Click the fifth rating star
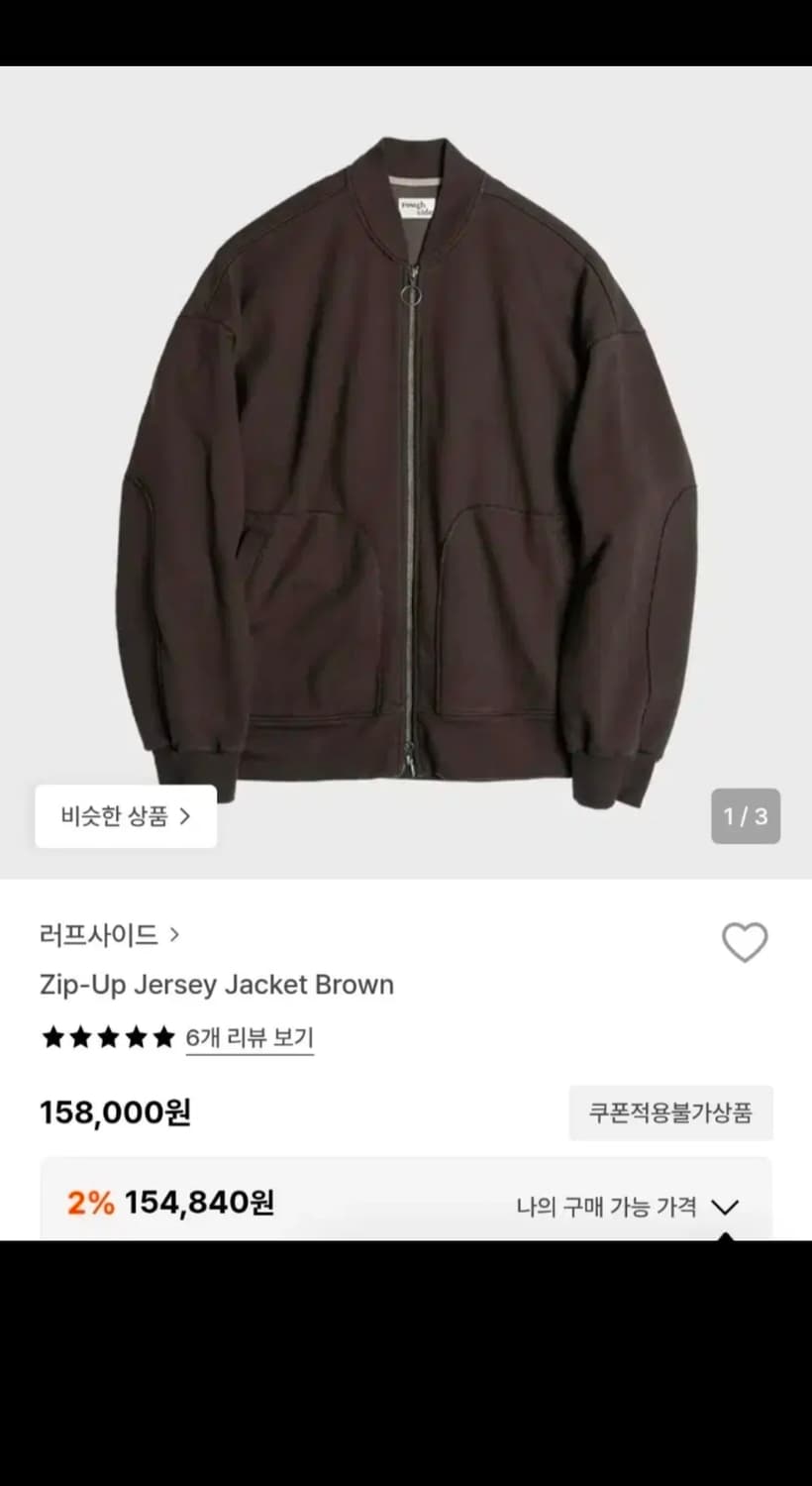Viewport: 812px width, 1486px height. click(163, 1036)
